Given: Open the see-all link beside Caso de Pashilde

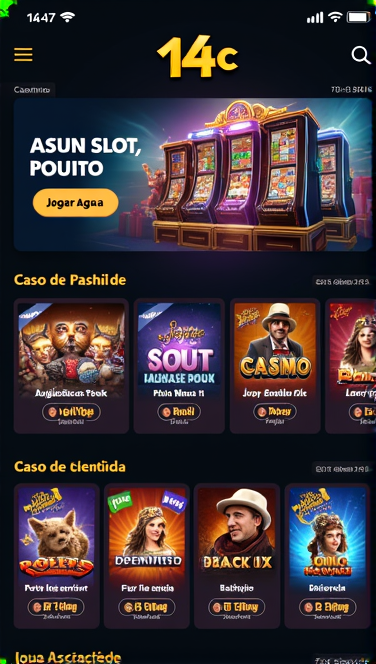Looking at the screenshot, I should [x=343, y=281].
